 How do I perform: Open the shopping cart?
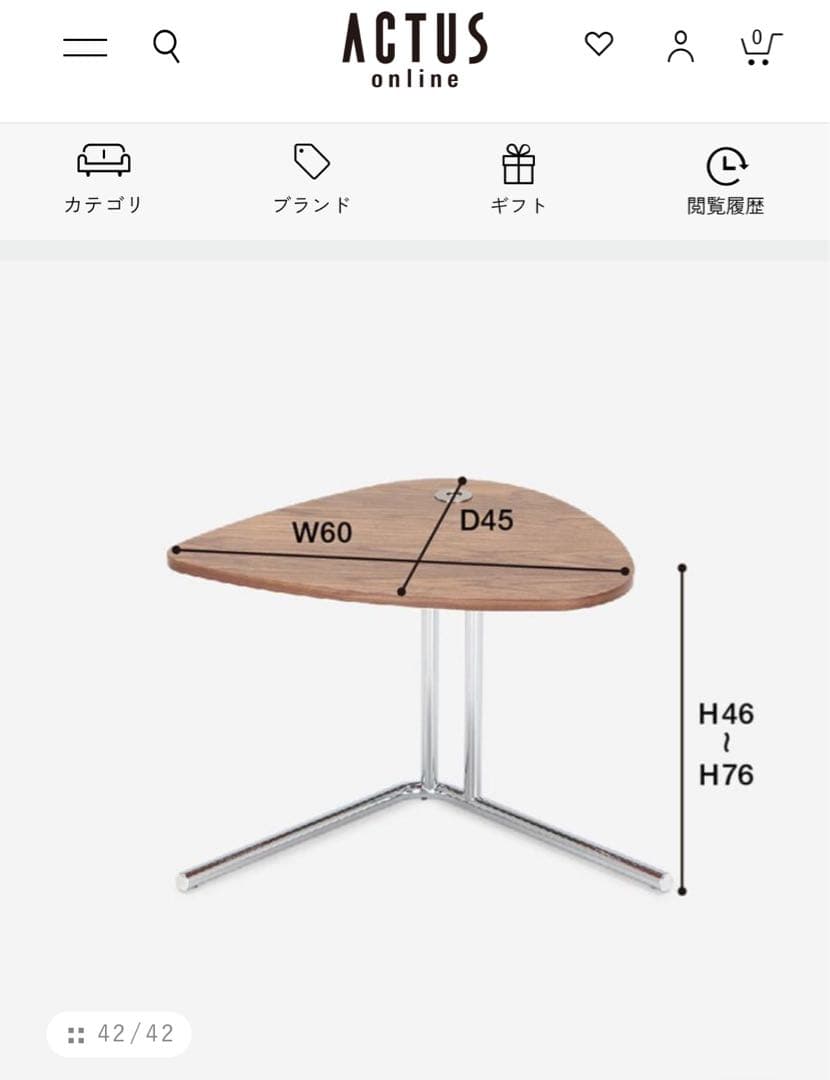pyautogui.click(x=759, y=46)
